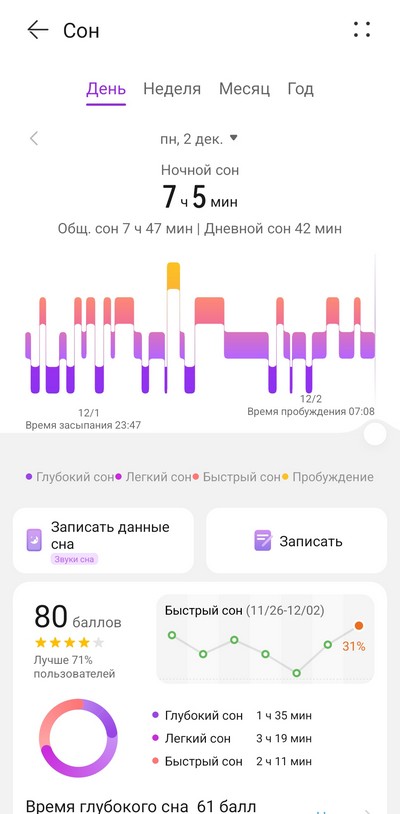
Task: Select the День tab
Action: pos(106,89)
